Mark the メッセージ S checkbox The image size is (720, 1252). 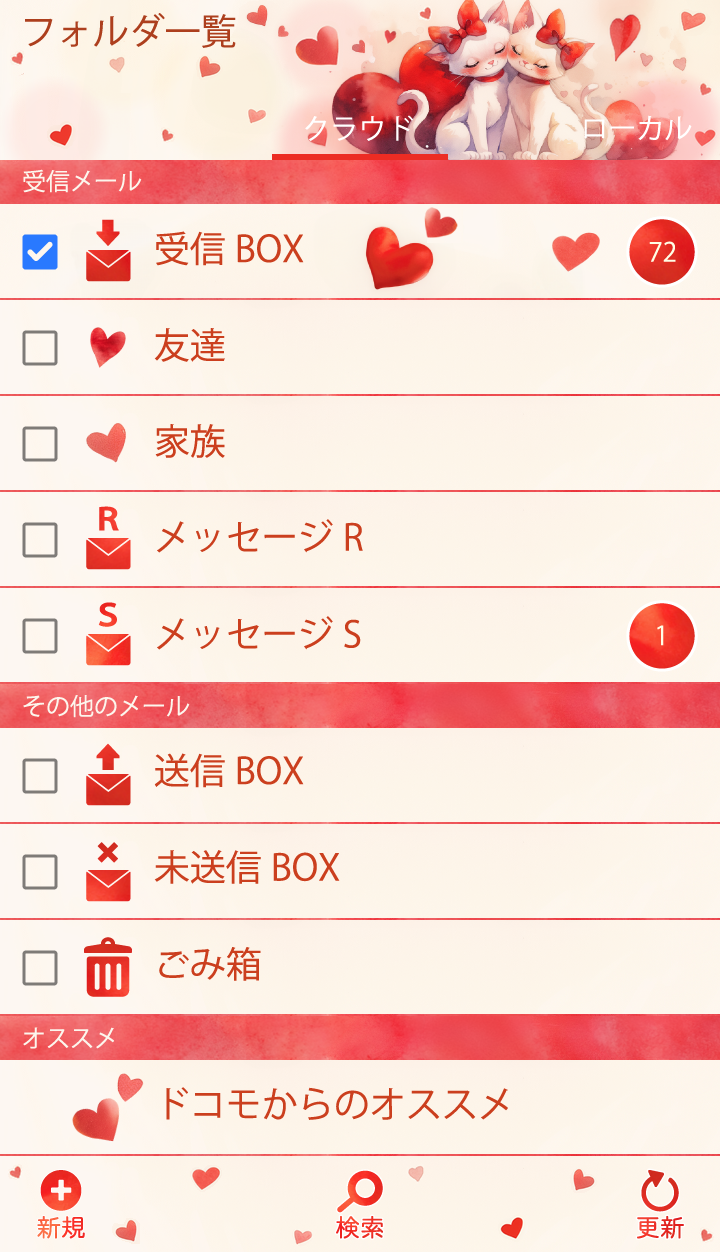(40, 636)
